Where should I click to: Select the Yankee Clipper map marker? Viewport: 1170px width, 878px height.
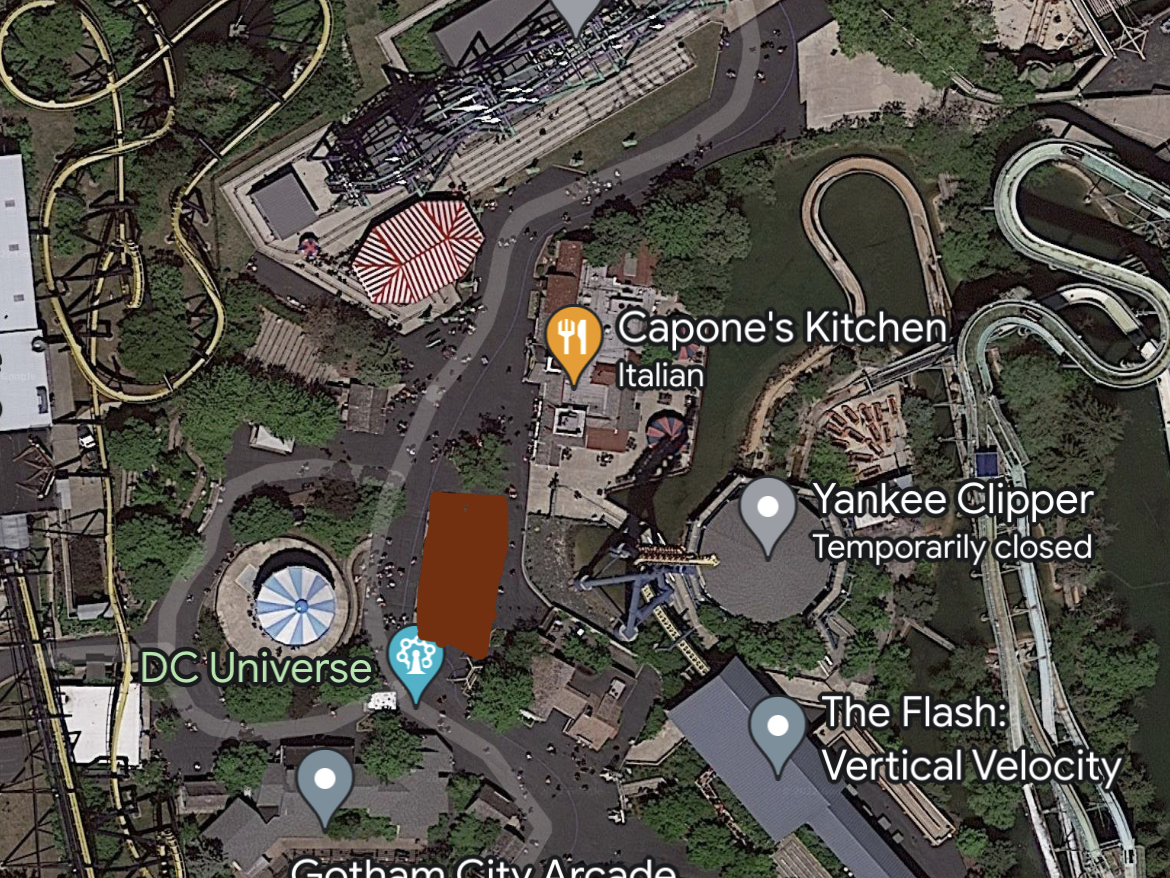tap(767, 509)
